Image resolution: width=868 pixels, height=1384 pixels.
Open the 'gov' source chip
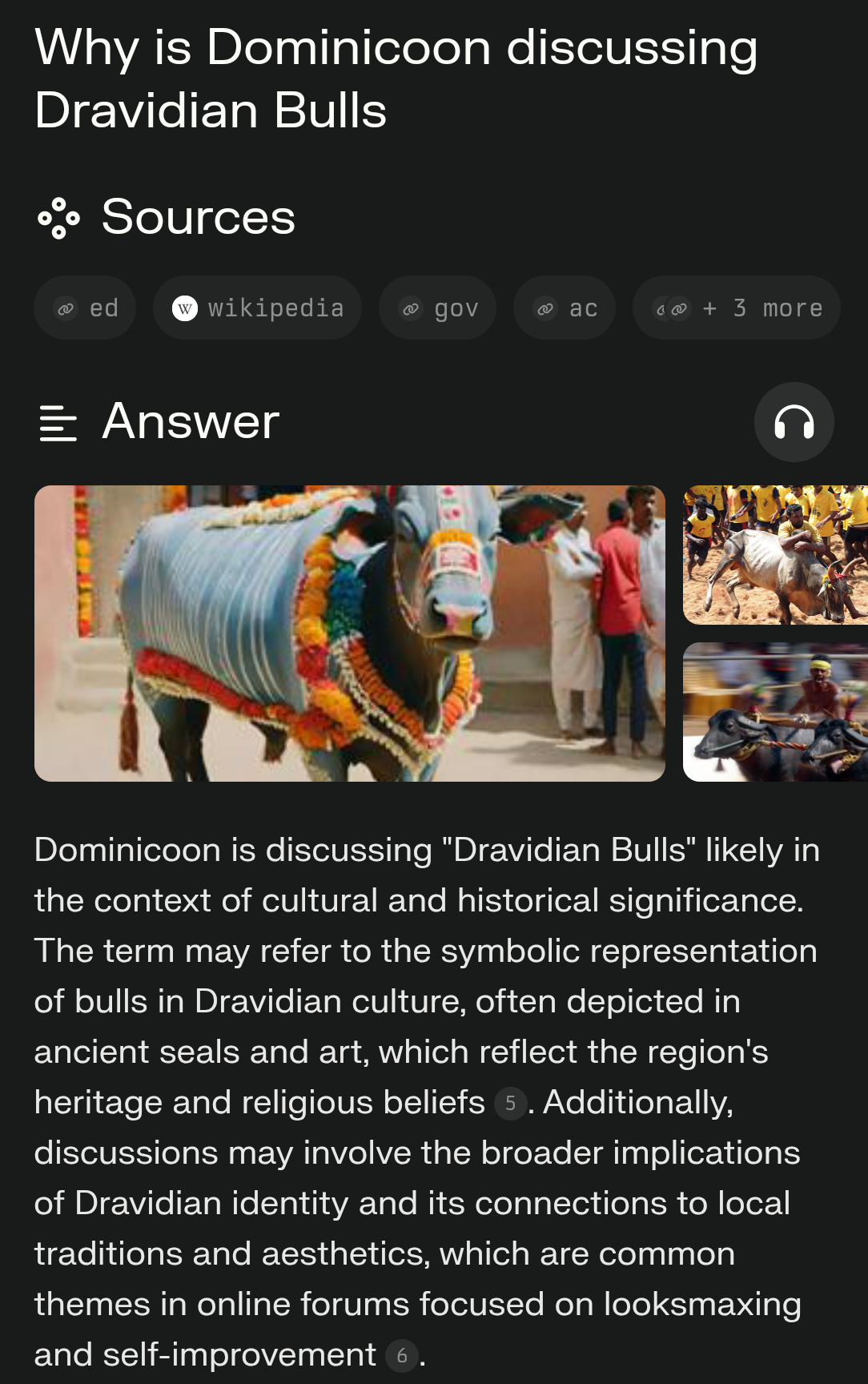click(x=437, y=308)
